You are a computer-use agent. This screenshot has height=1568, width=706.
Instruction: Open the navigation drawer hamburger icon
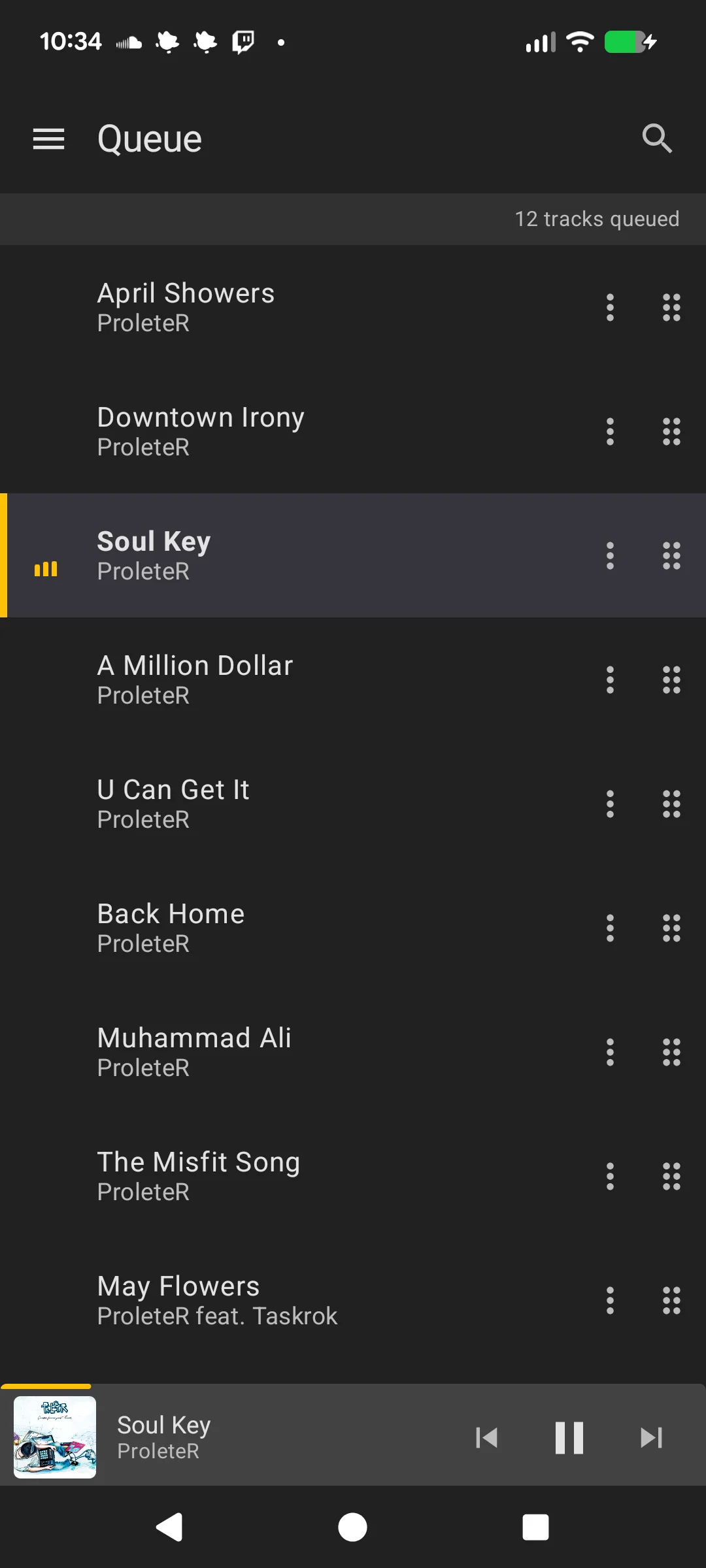[48, 139]
